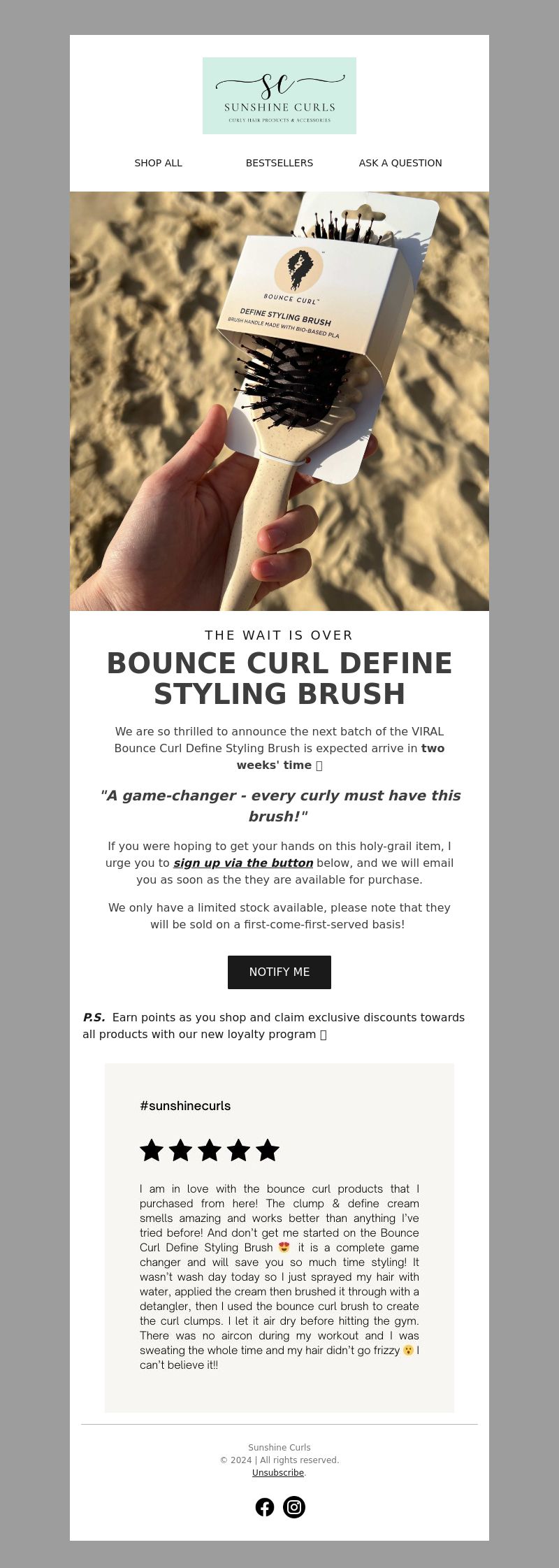Visit the Facebook page
Screen dimensions: 559x1568
click(265, 1507)
